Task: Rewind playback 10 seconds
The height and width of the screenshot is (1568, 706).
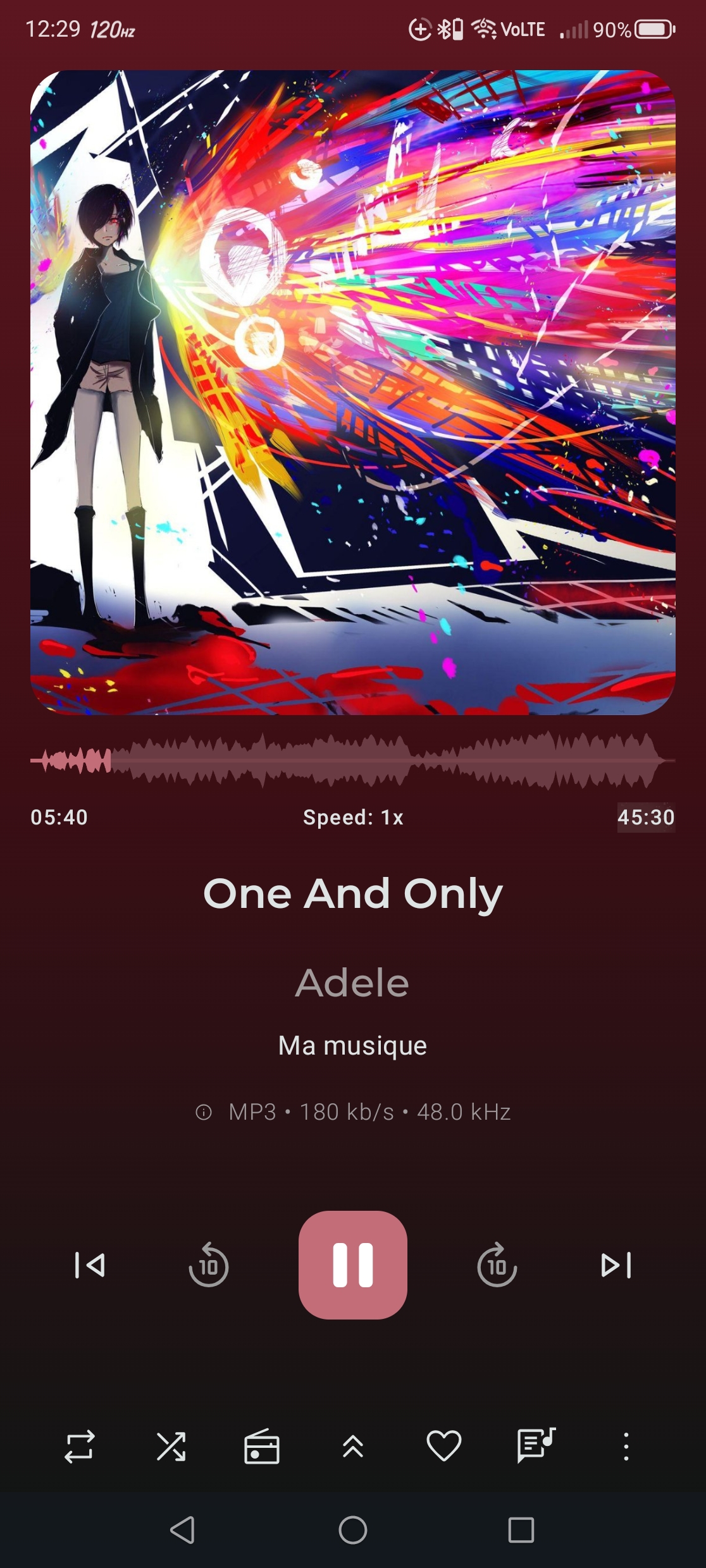Action: pyautogui.click(x=209, y=1265)
